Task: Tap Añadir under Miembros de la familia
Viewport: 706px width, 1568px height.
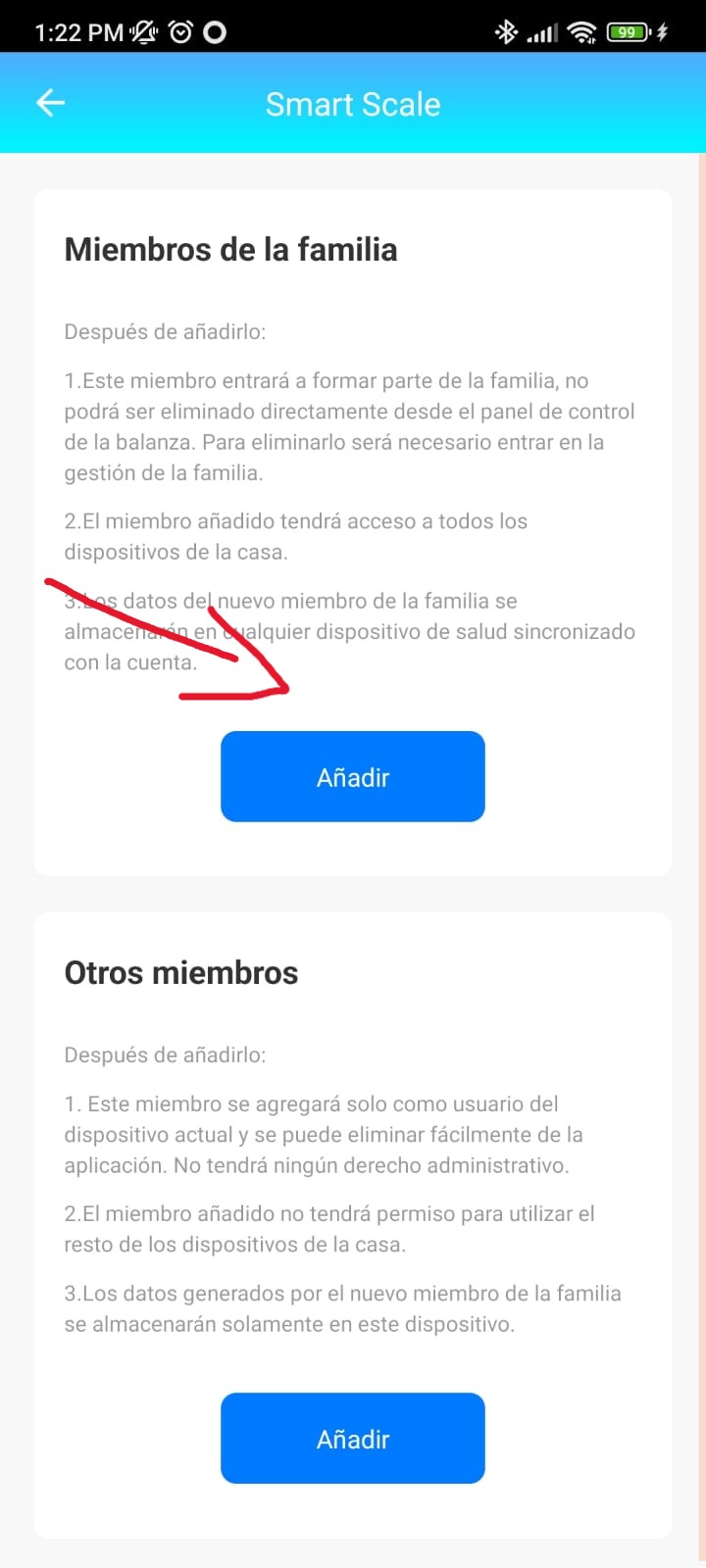Action: pyautogui.click(x=353, y=777)
